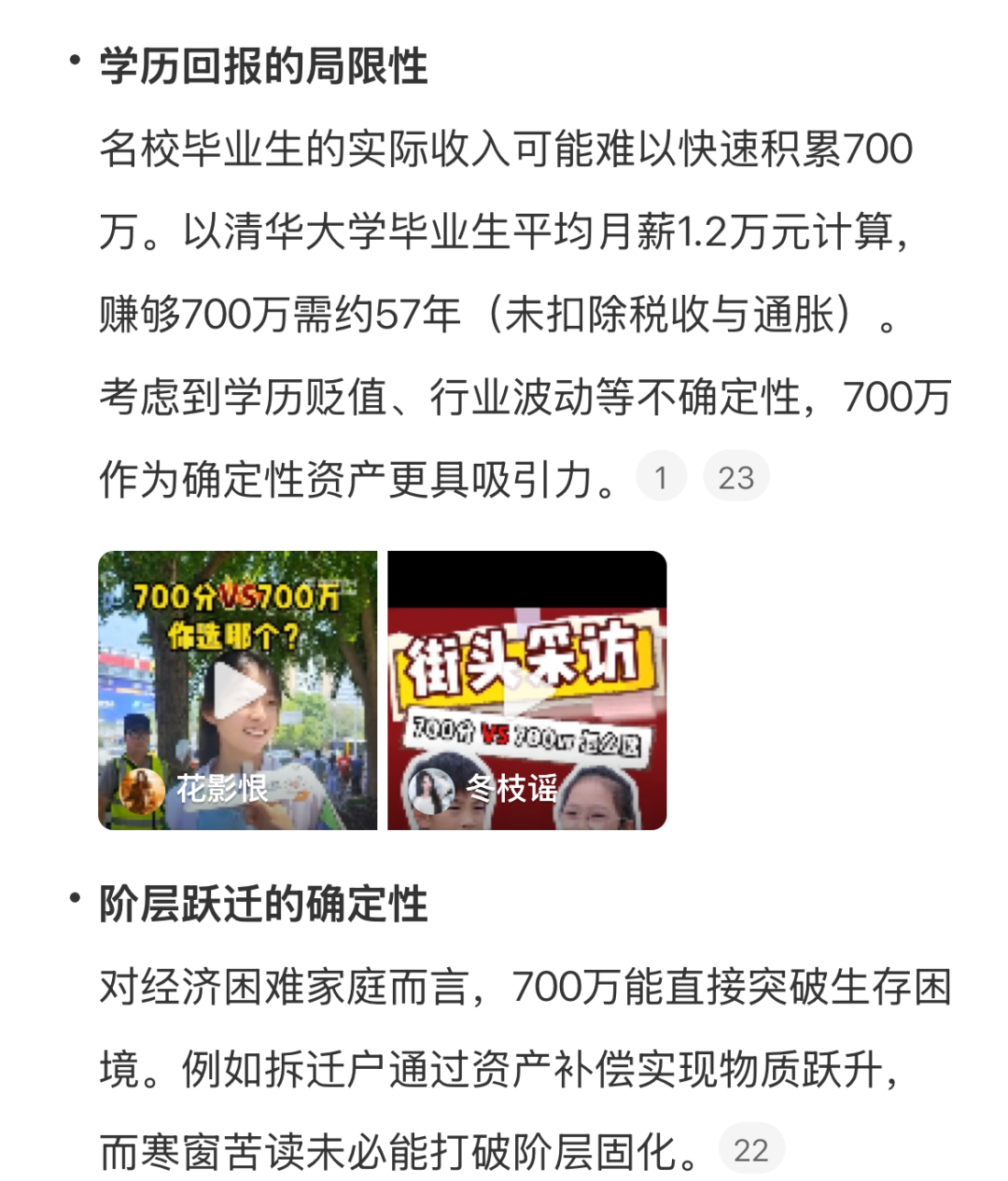
Task: Play the 街头采访 video by 冬枝谣
Action: click(x=527, y=690)
